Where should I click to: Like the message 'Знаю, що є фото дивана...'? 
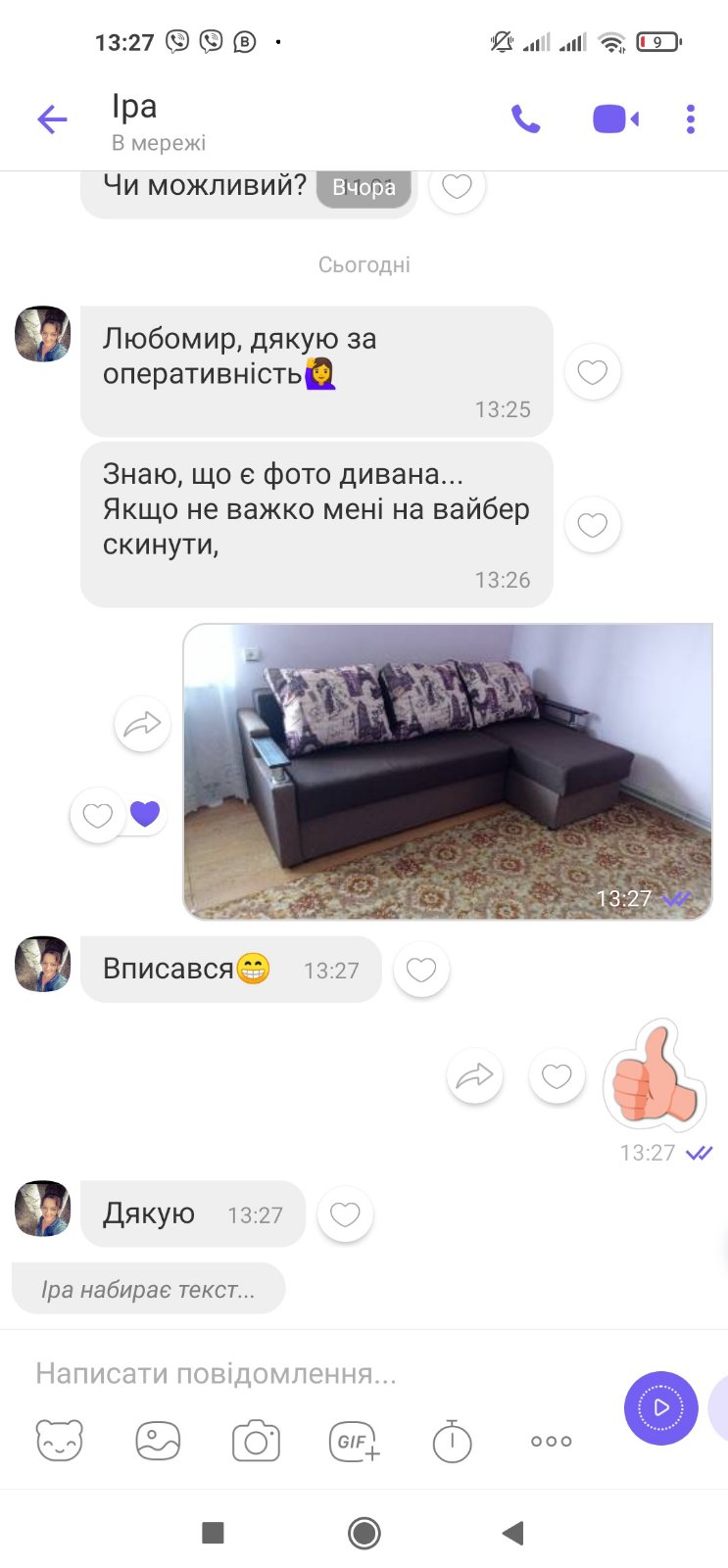593,525
